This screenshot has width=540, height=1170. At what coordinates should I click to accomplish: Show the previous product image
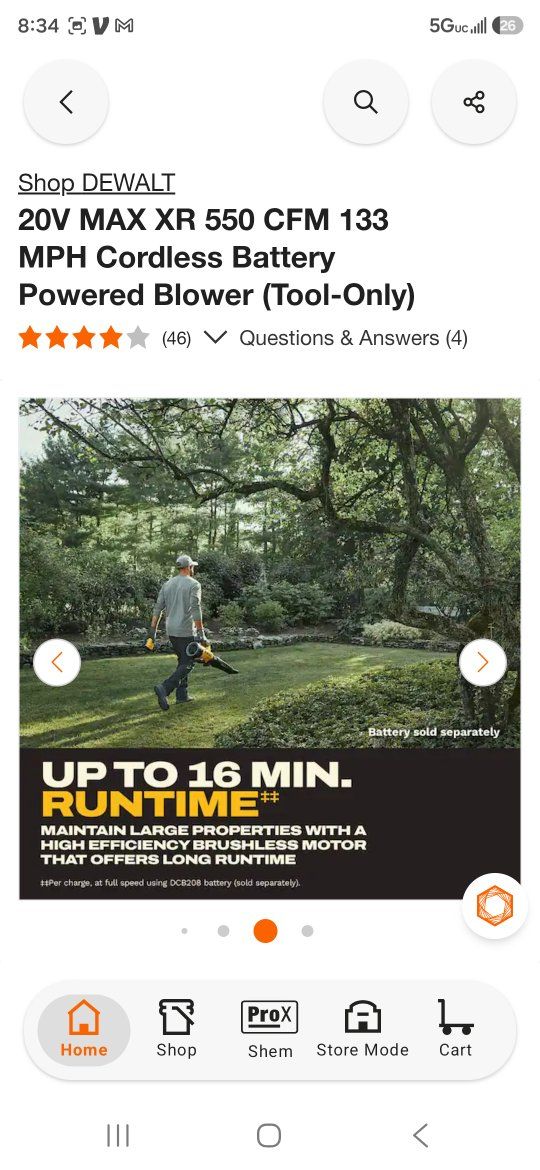pos(57,662)
